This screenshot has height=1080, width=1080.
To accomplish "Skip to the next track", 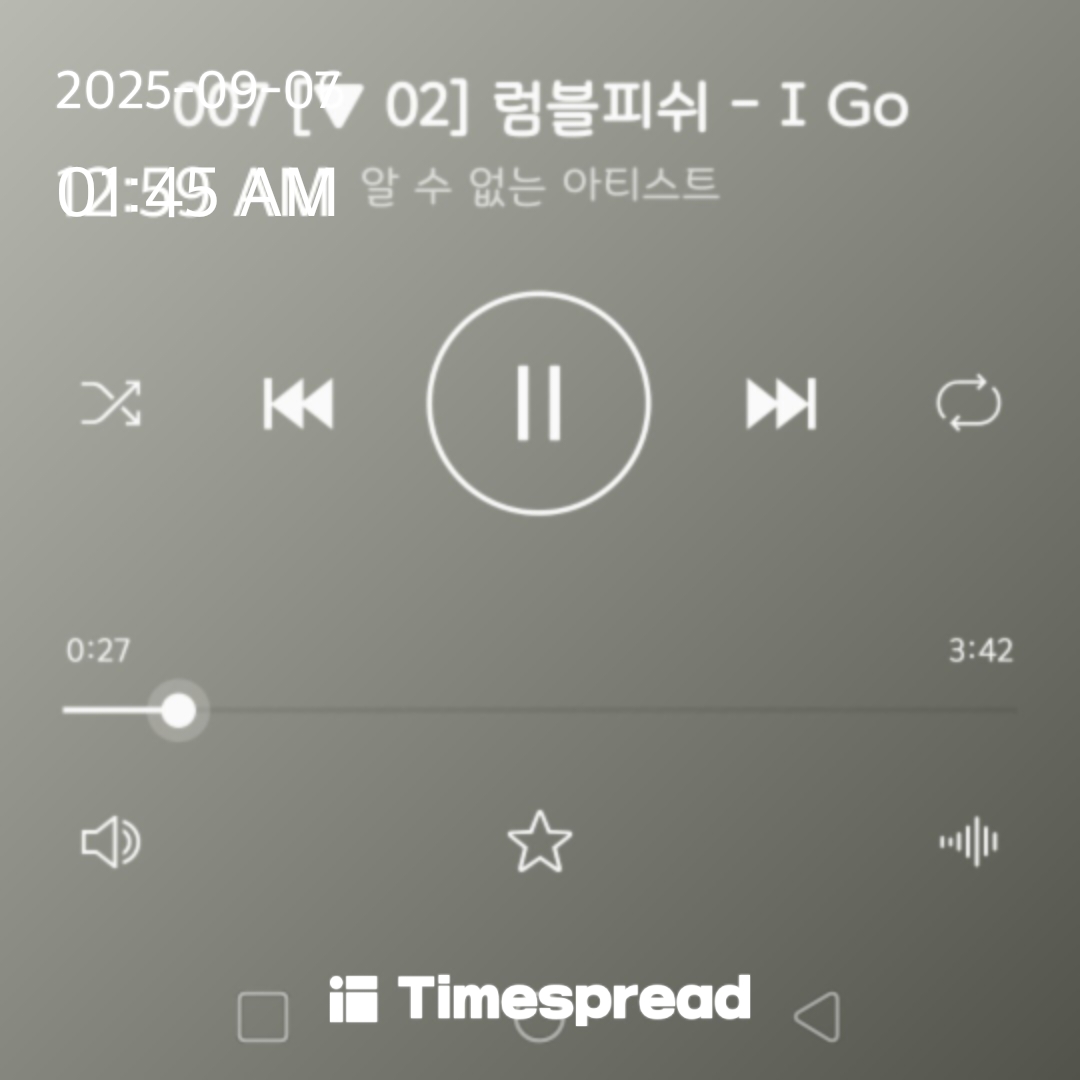I will point(781,404).
